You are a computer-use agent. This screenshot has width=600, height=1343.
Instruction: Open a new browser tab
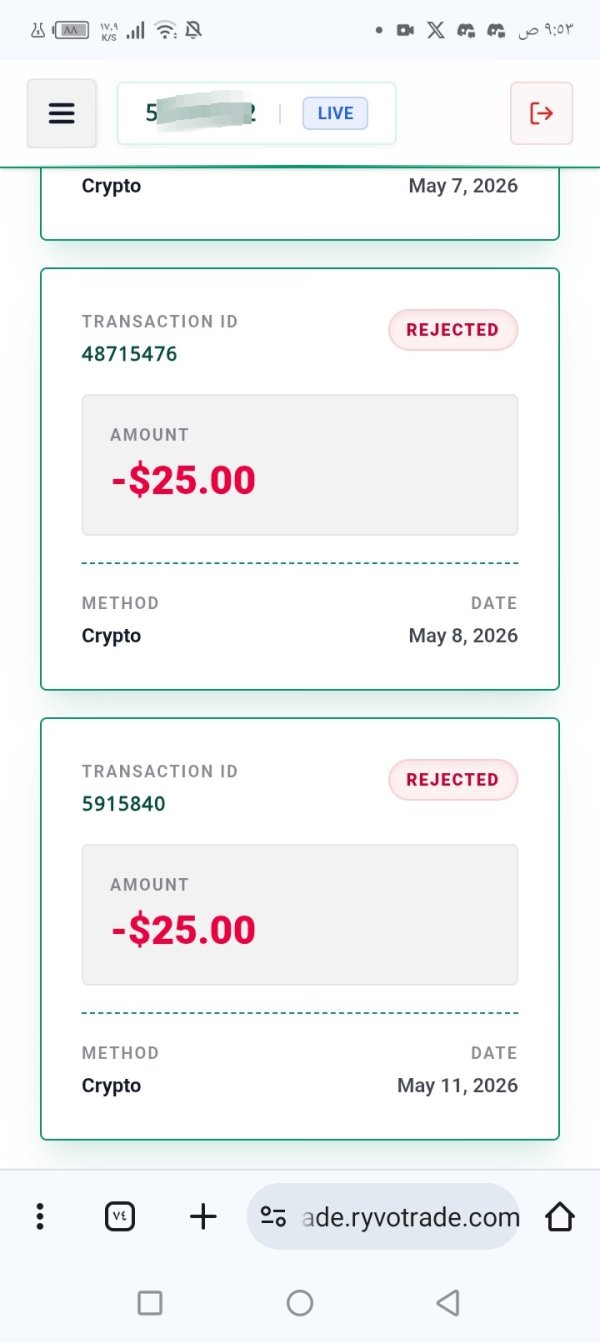pyautogui.click(x=203, y=1216)
